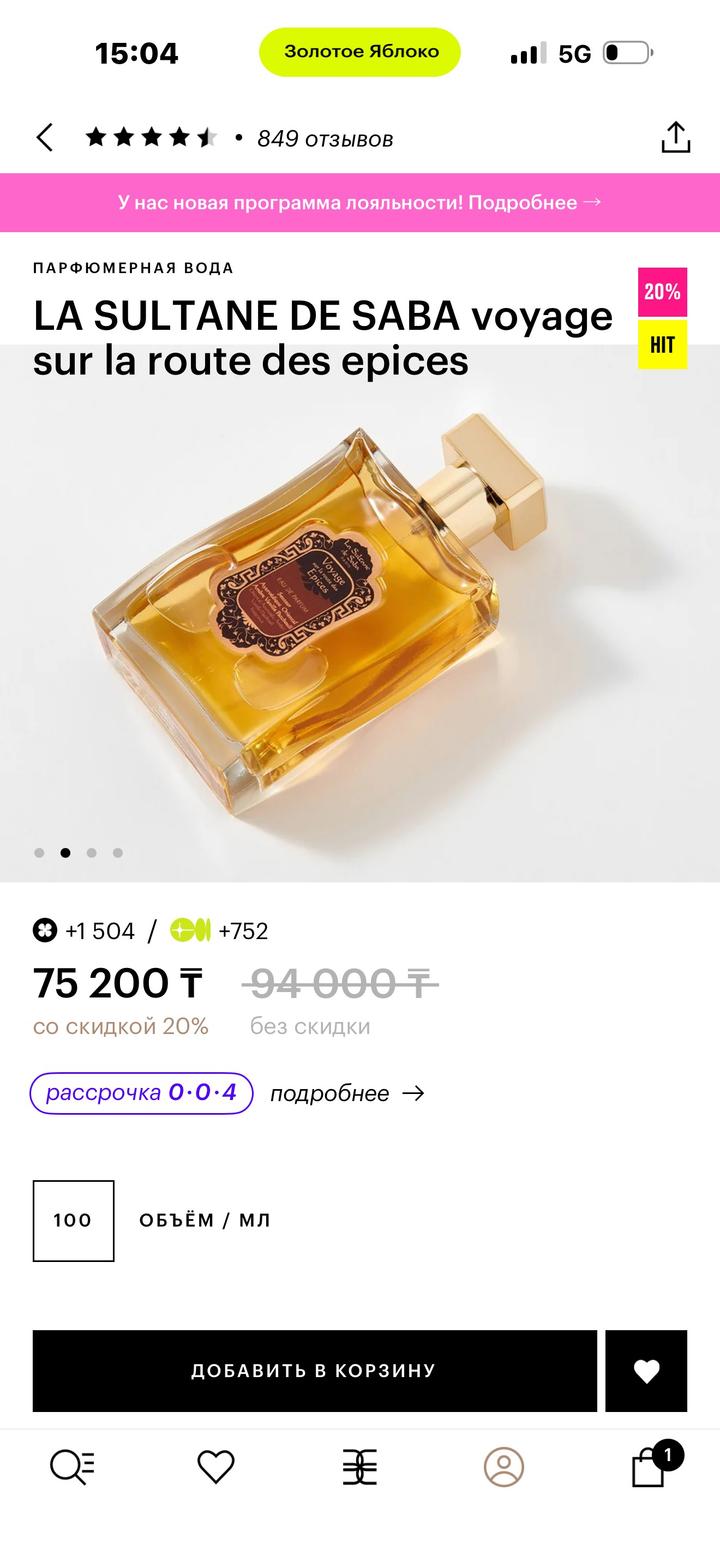
Task: Go back using the arrow
Action: tap(45, 138)
